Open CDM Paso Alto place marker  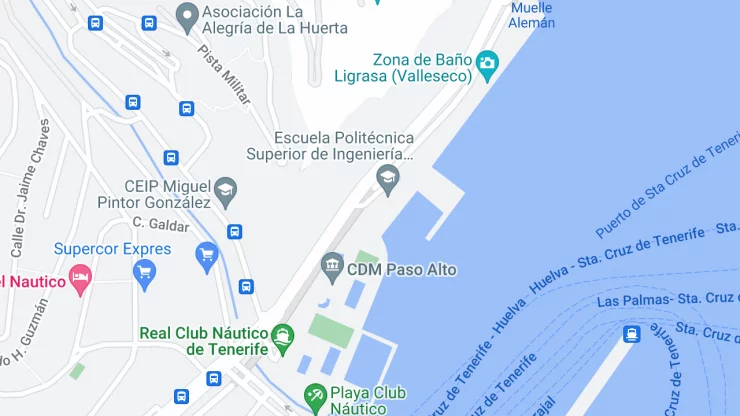click(332, 268)
